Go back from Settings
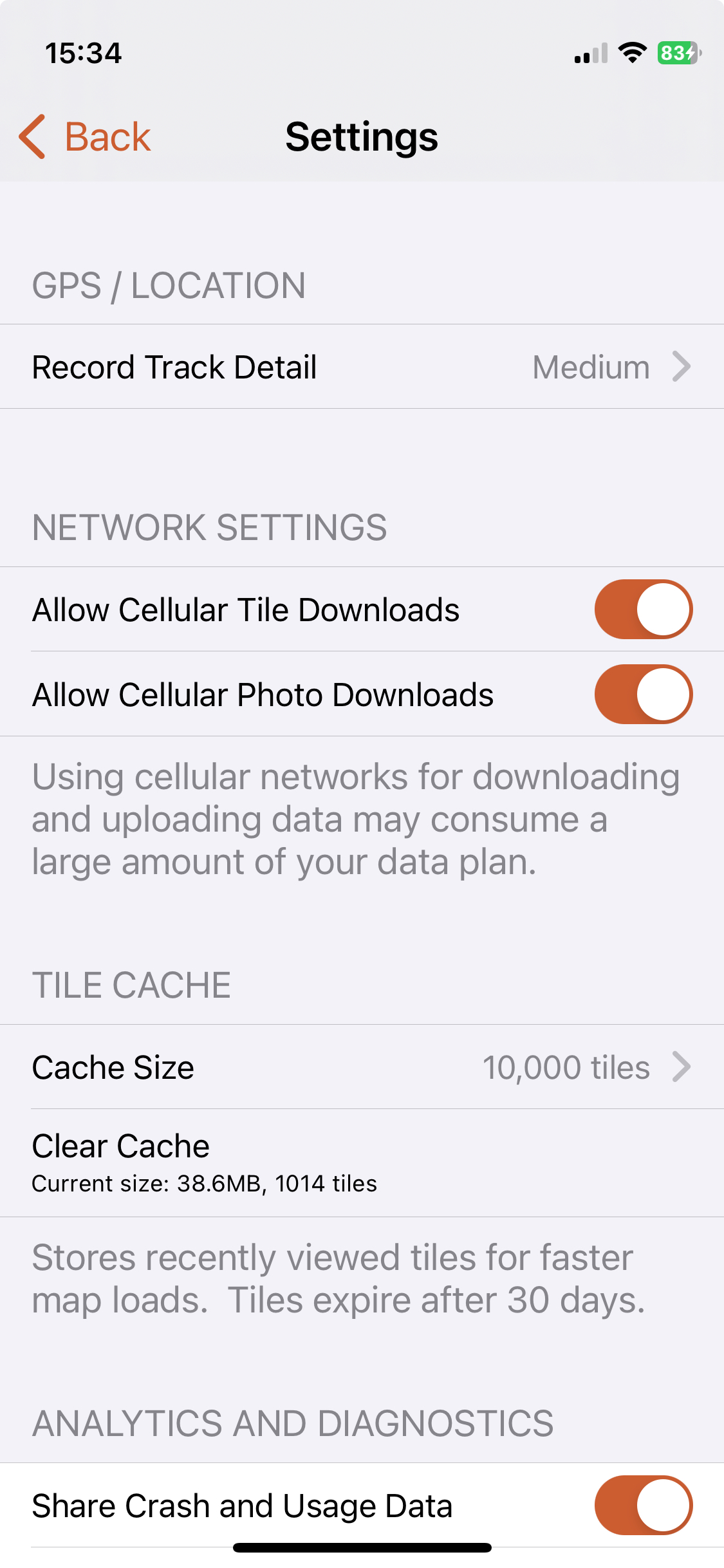Image resolution: width=724 pixels, height=1568 pixels. (86, 137)
